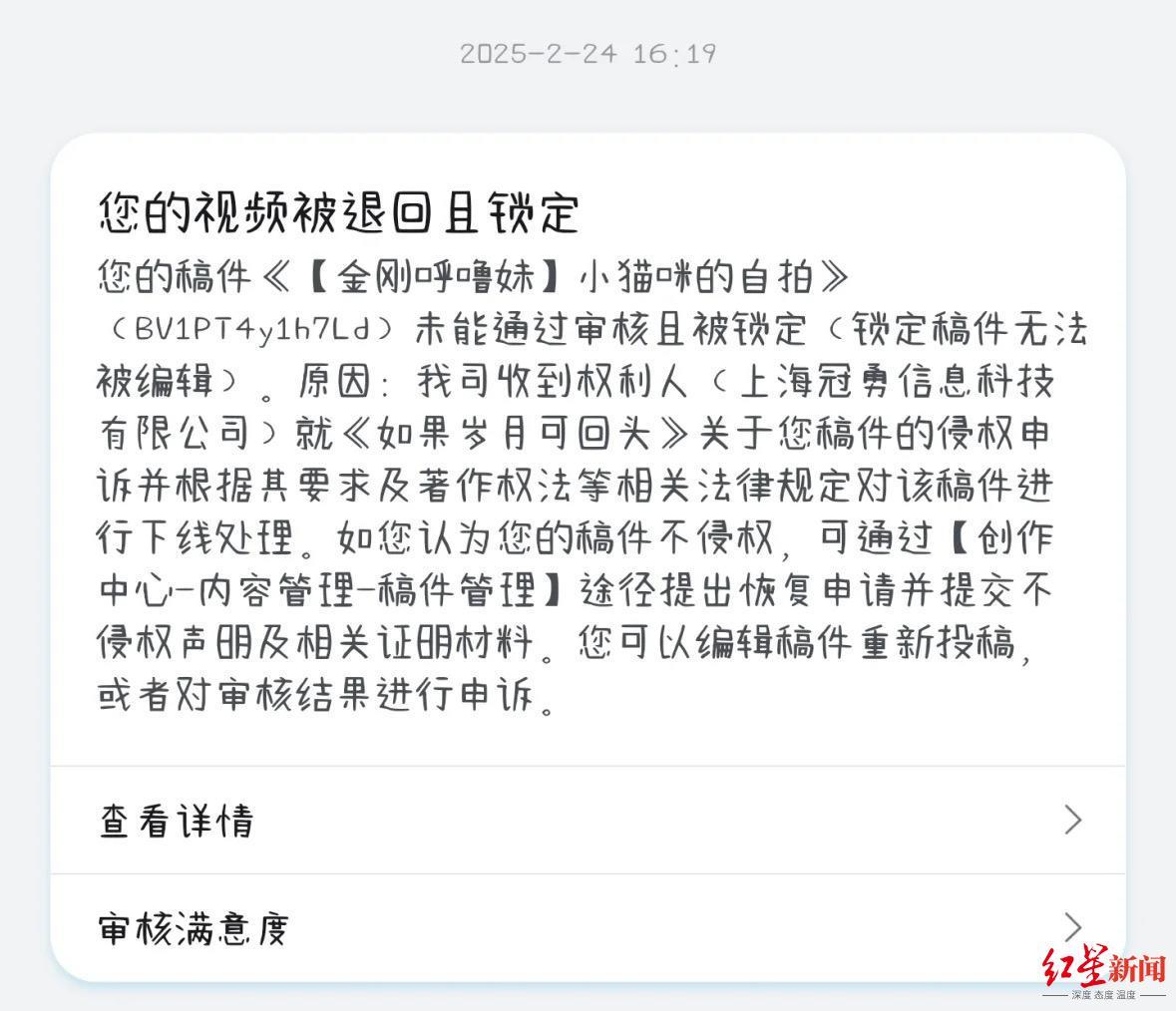Open 查看详情 for the rejected video
This screenshot has width=1176, height=1011.
588,821
